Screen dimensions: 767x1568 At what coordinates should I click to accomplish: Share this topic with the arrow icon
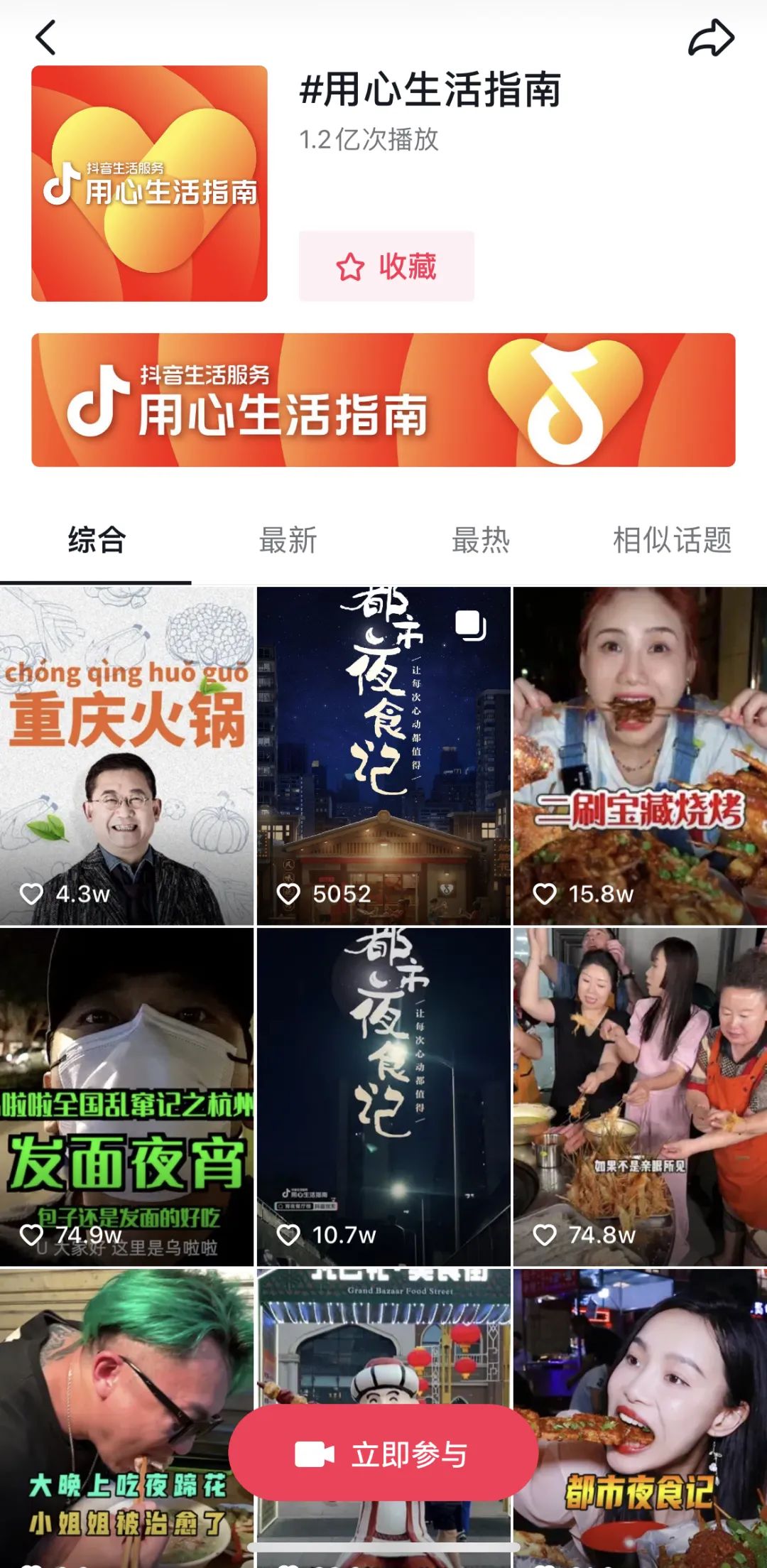pyautogui.click(x=711, y=38)
